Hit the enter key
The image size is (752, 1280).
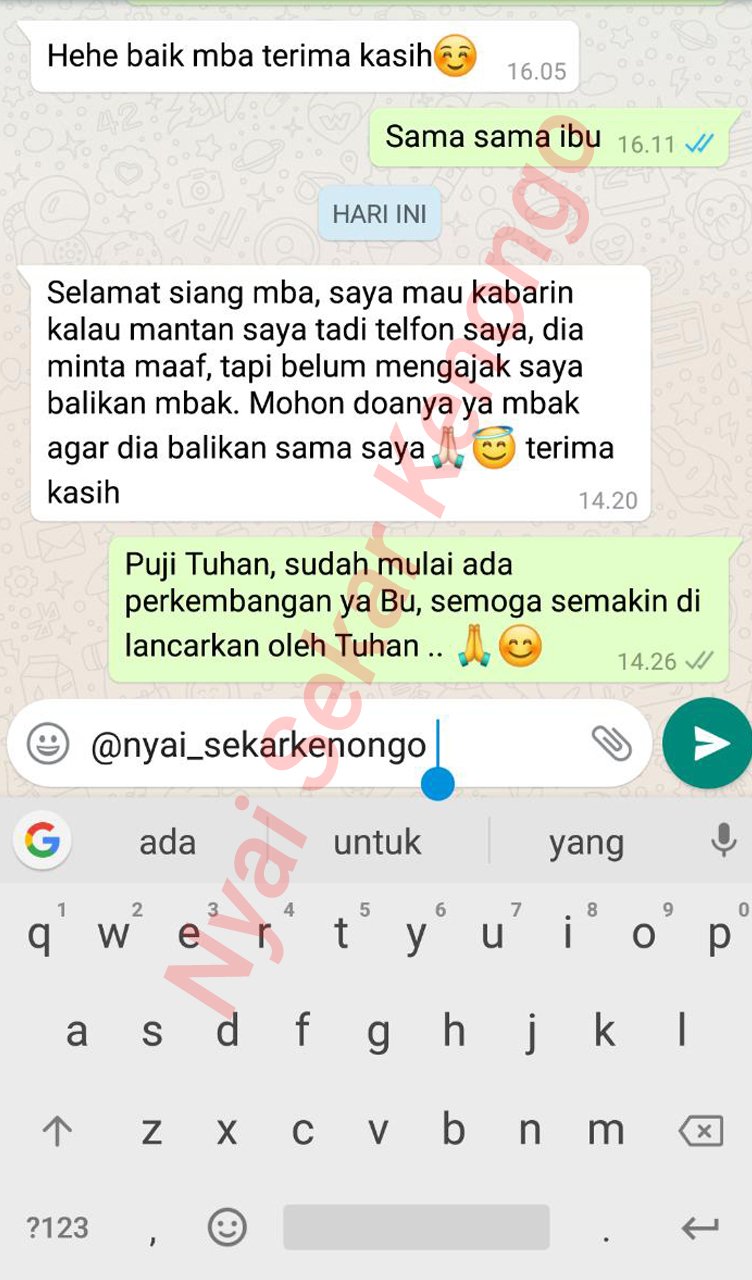point(700,1227)
